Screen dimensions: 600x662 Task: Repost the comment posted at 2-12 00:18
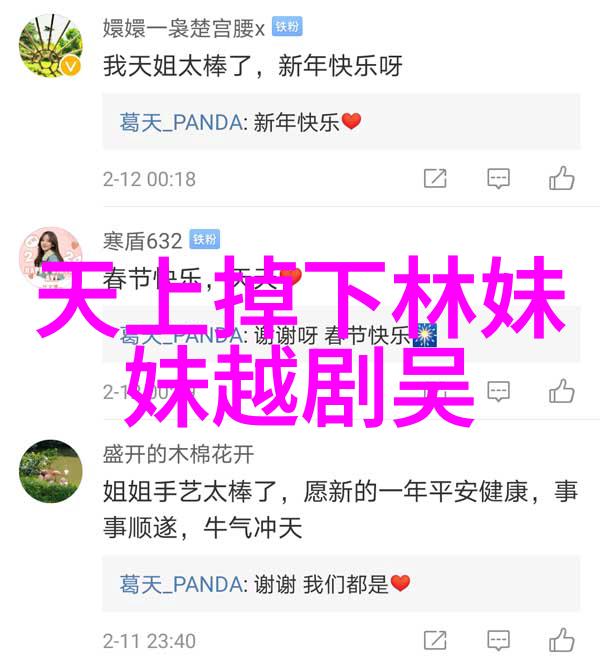click(x=435, y=179)
